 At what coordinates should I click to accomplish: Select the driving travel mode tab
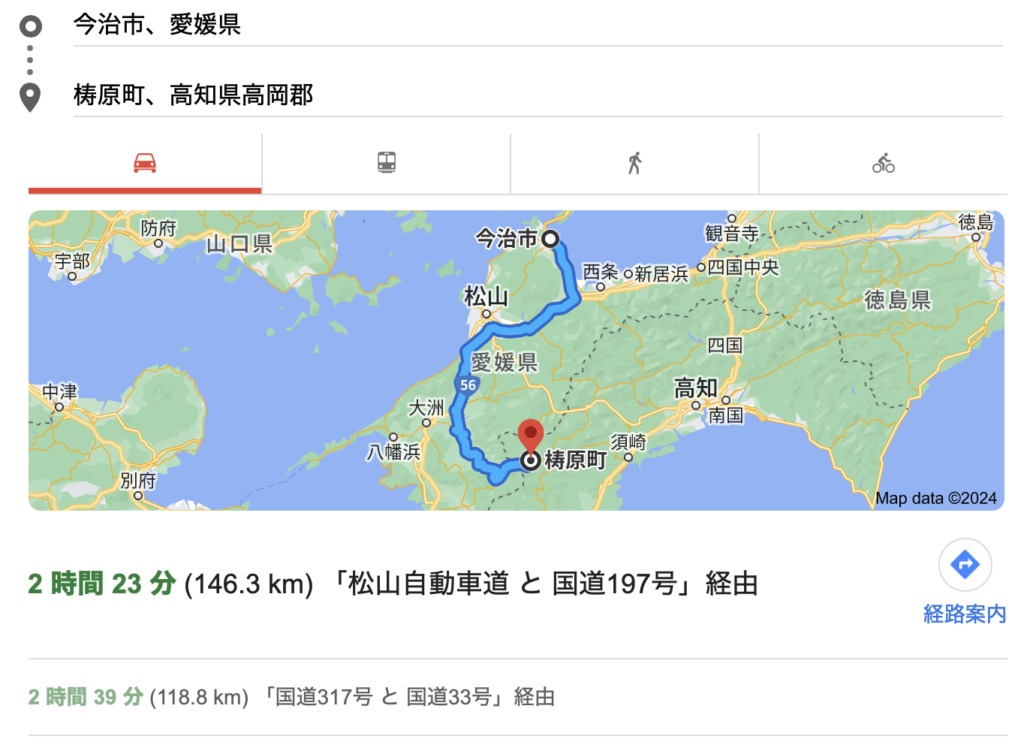(145, 163)
